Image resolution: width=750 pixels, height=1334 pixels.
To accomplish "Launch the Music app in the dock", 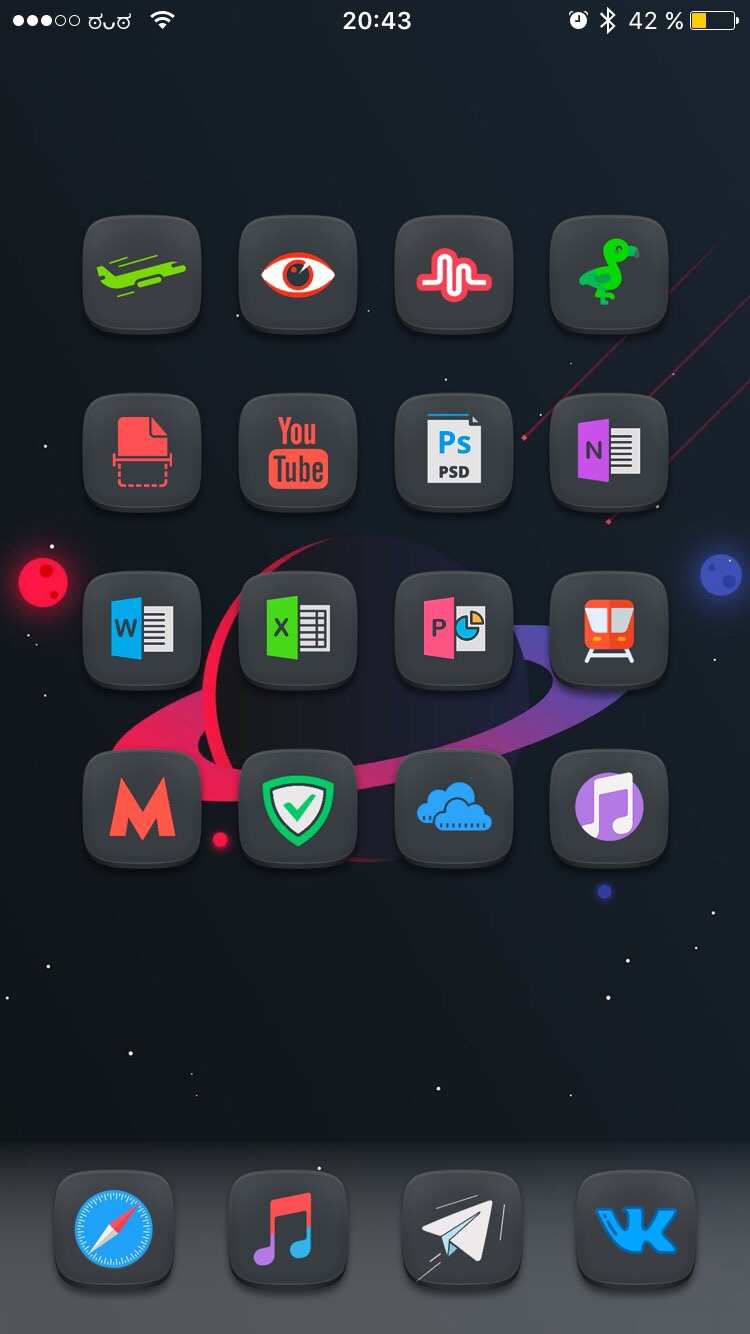I will [288, 1229].
